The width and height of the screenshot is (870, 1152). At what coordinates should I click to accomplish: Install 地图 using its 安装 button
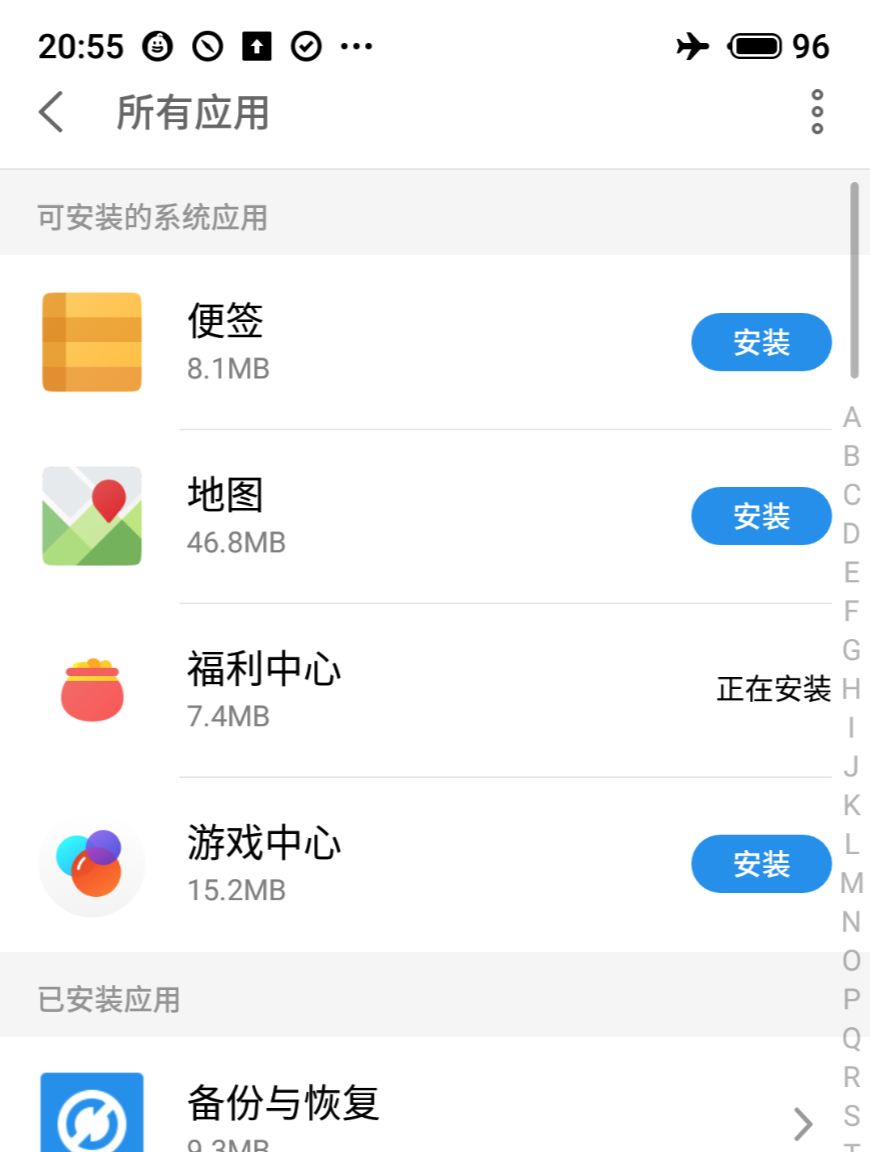[761, 515]
